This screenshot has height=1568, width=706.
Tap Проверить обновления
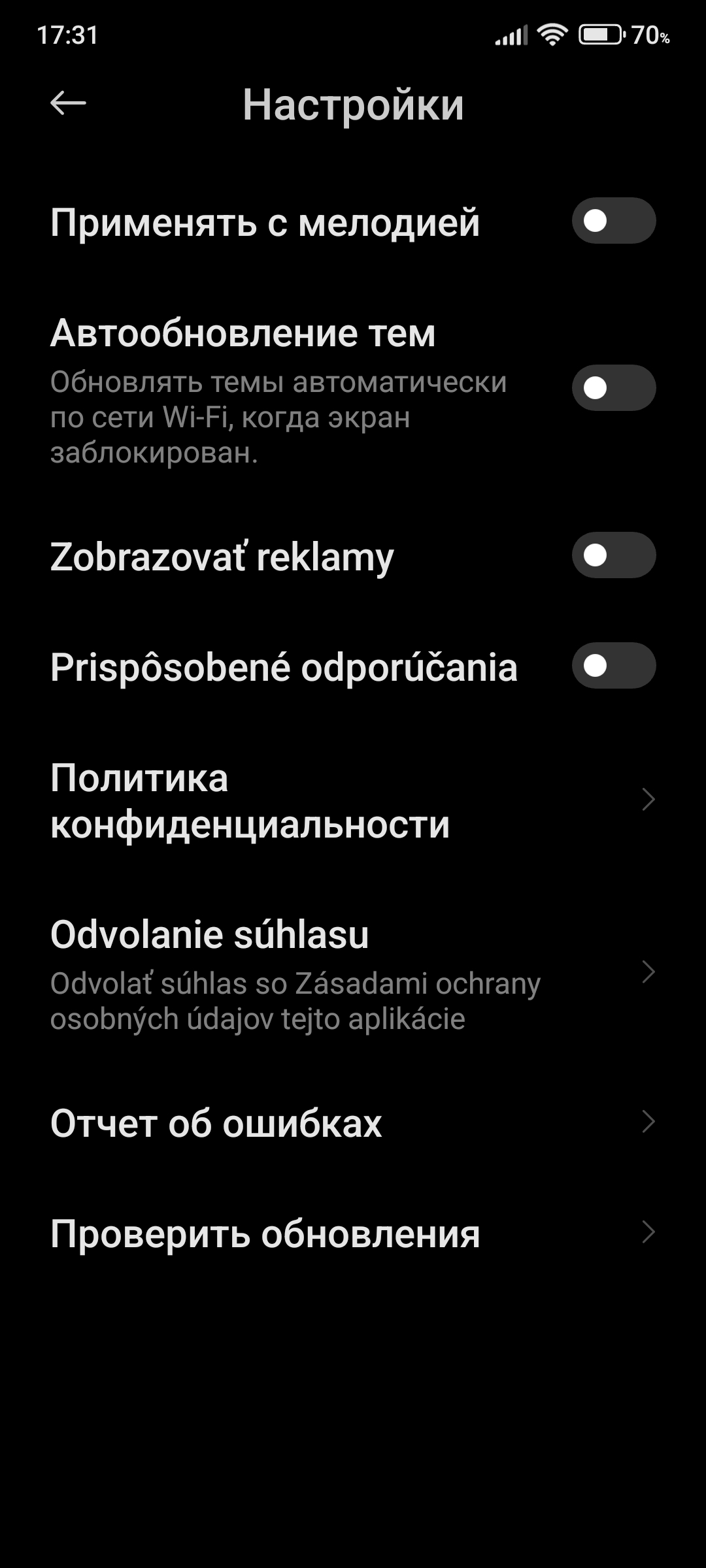353,1233
